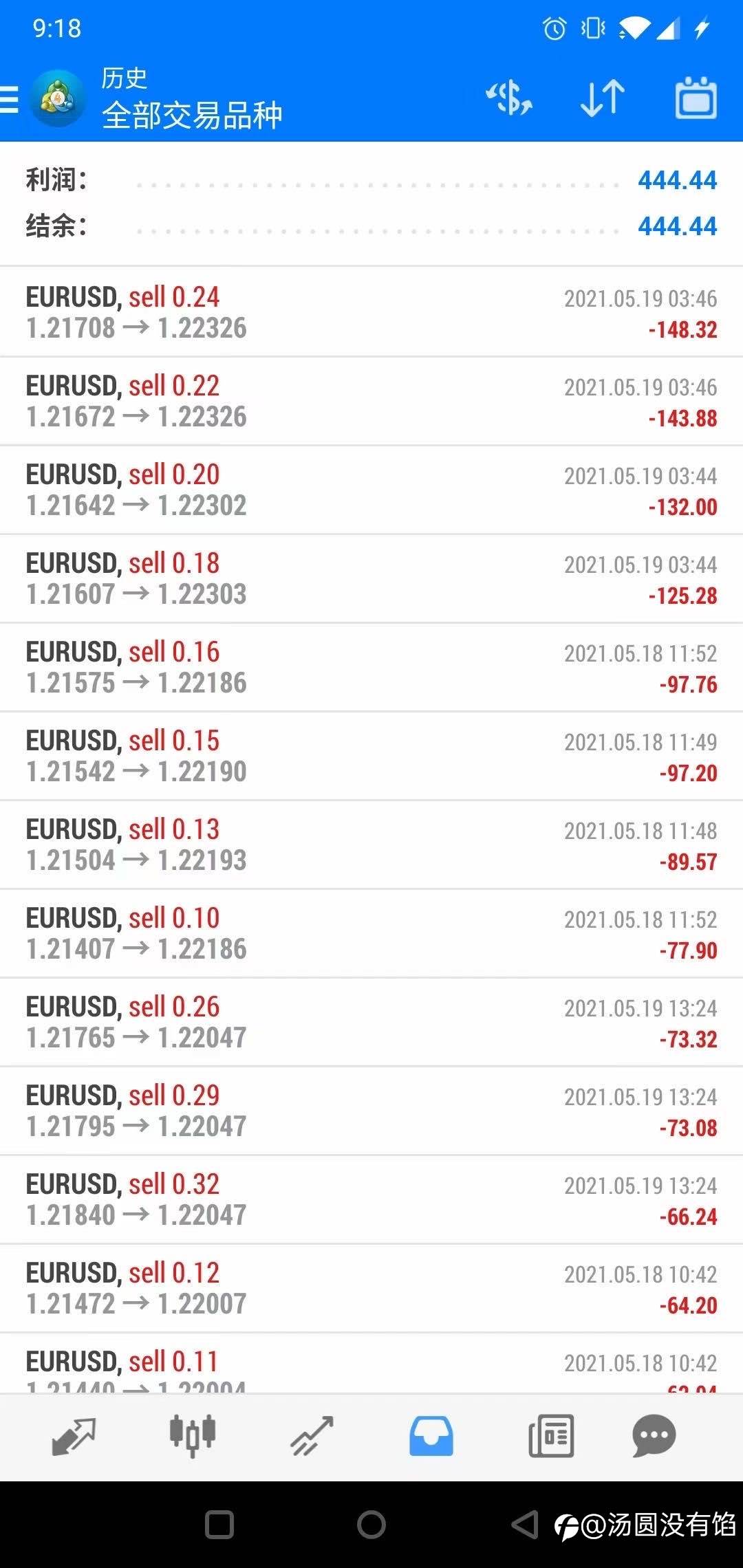This screenshot has width=743, height=1568.
Task: Switch to the candlestick chart tab
Action: tap(193, 1436)
